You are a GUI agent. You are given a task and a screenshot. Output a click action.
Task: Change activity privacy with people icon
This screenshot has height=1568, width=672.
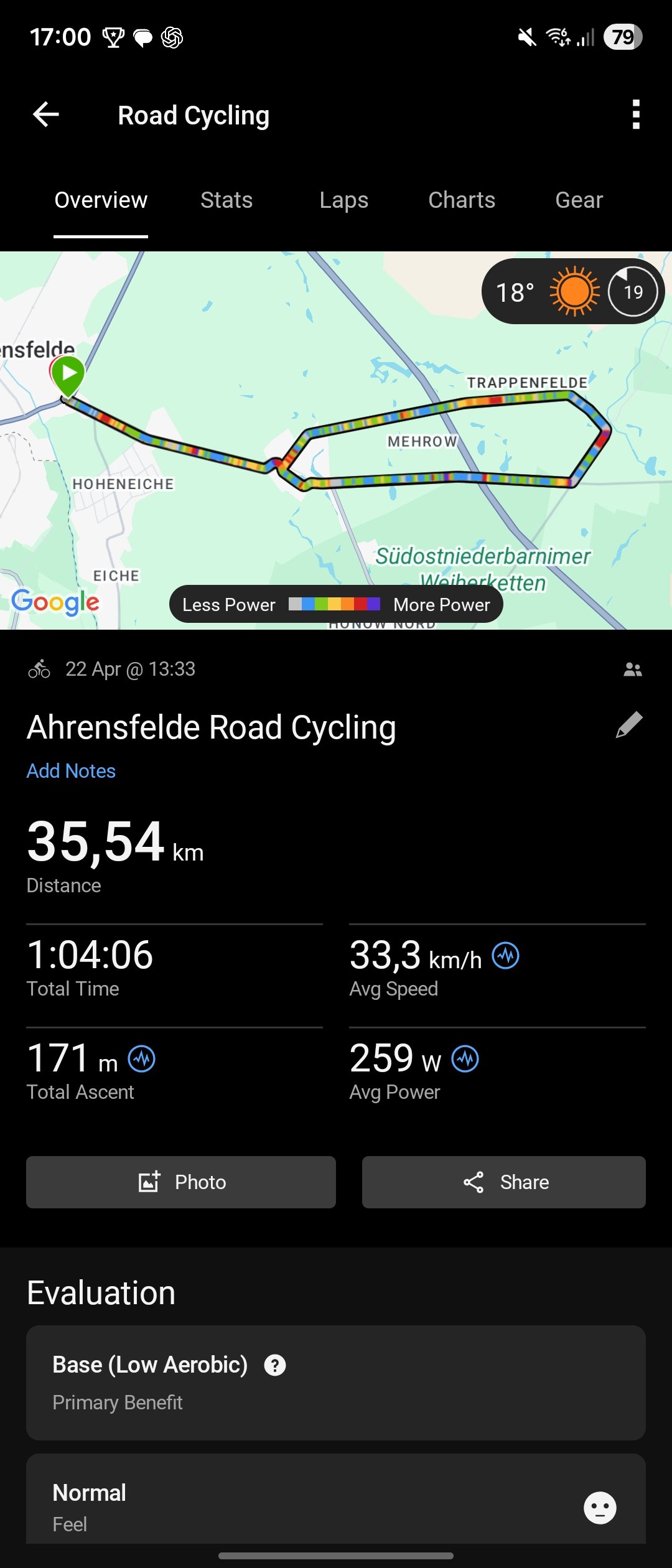pos(633,670)
